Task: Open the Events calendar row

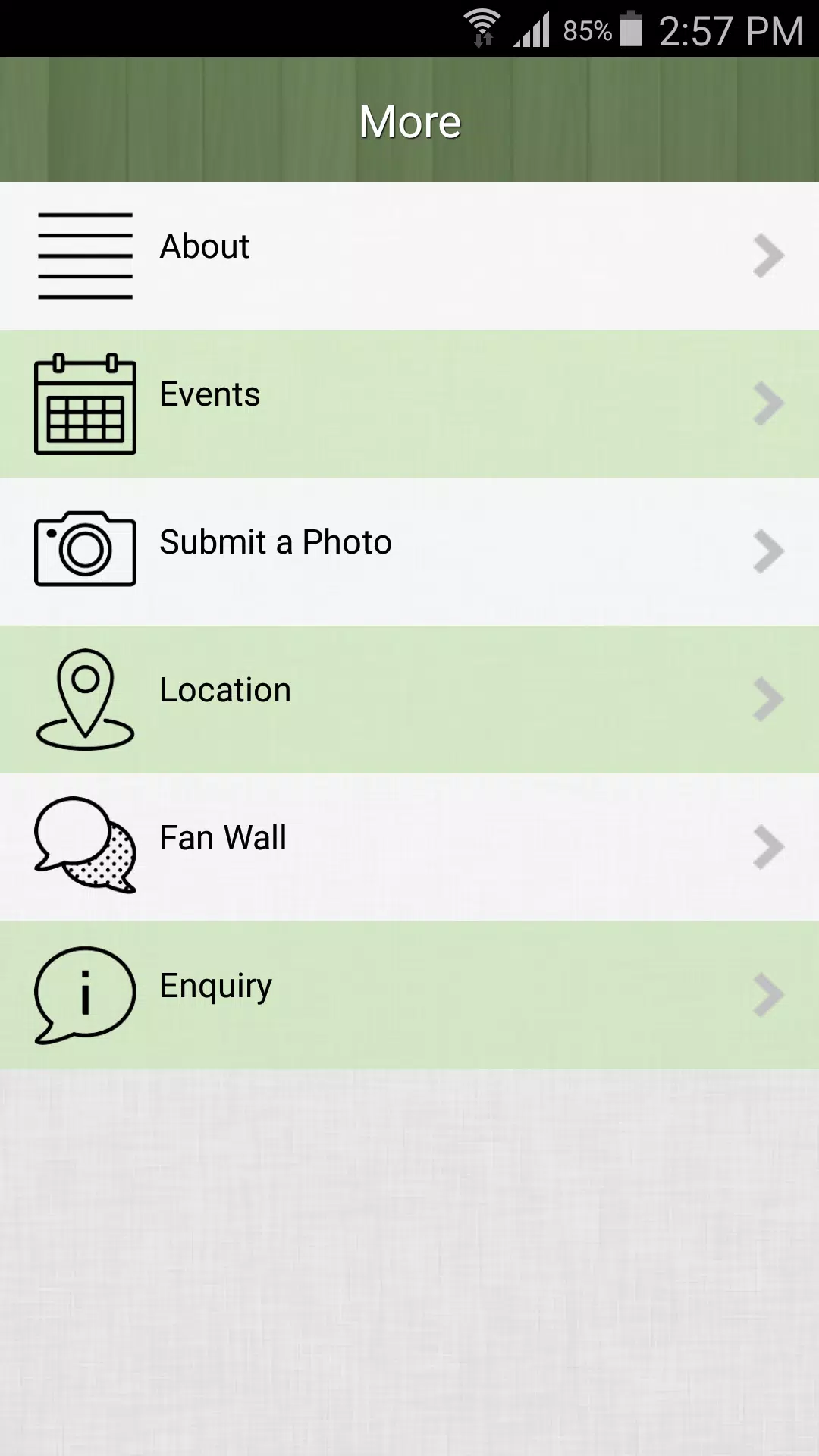Action: 409,403
